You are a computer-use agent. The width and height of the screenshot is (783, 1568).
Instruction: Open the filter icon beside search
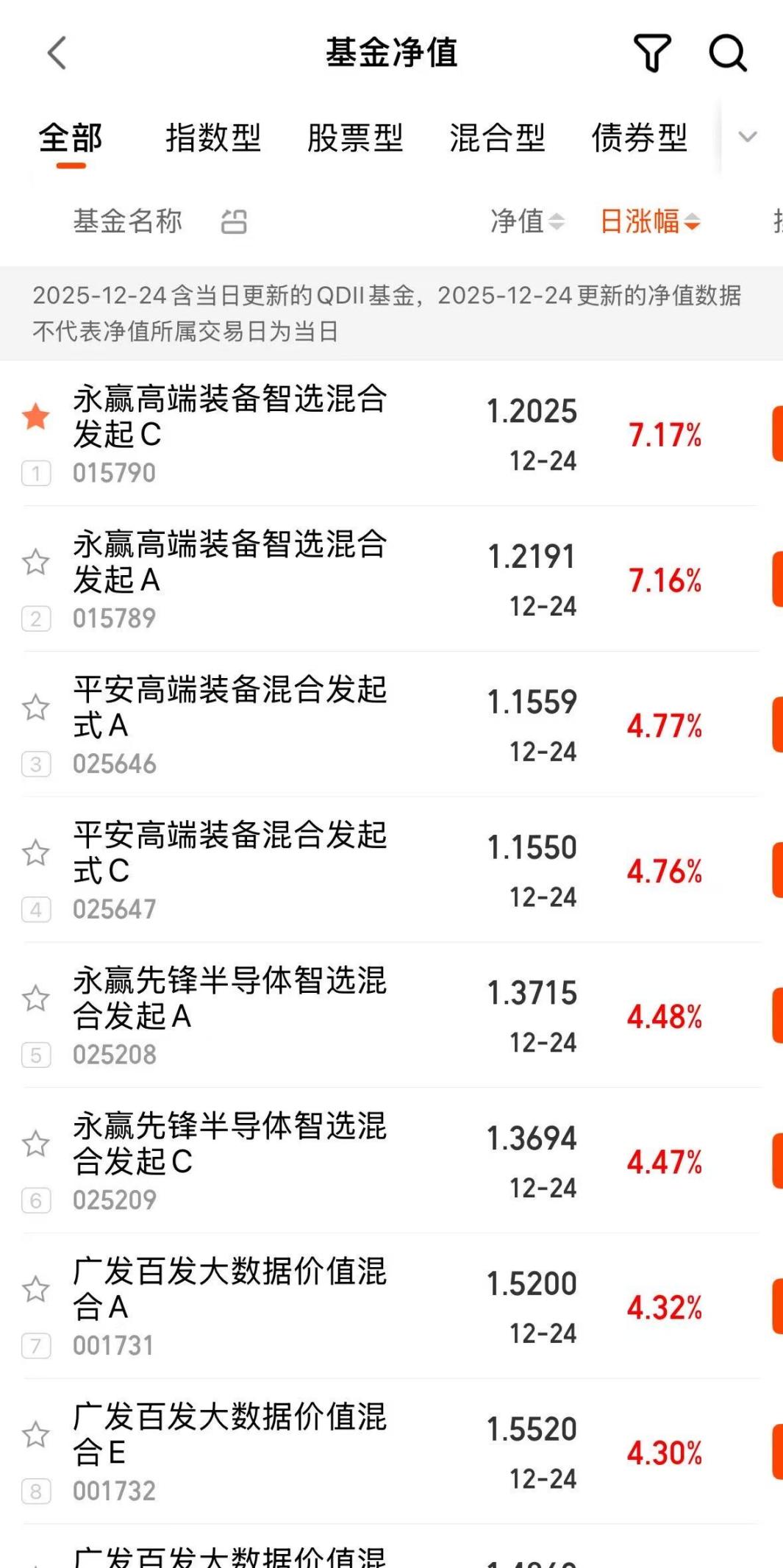pyautogui.click(x=651, y=54)
